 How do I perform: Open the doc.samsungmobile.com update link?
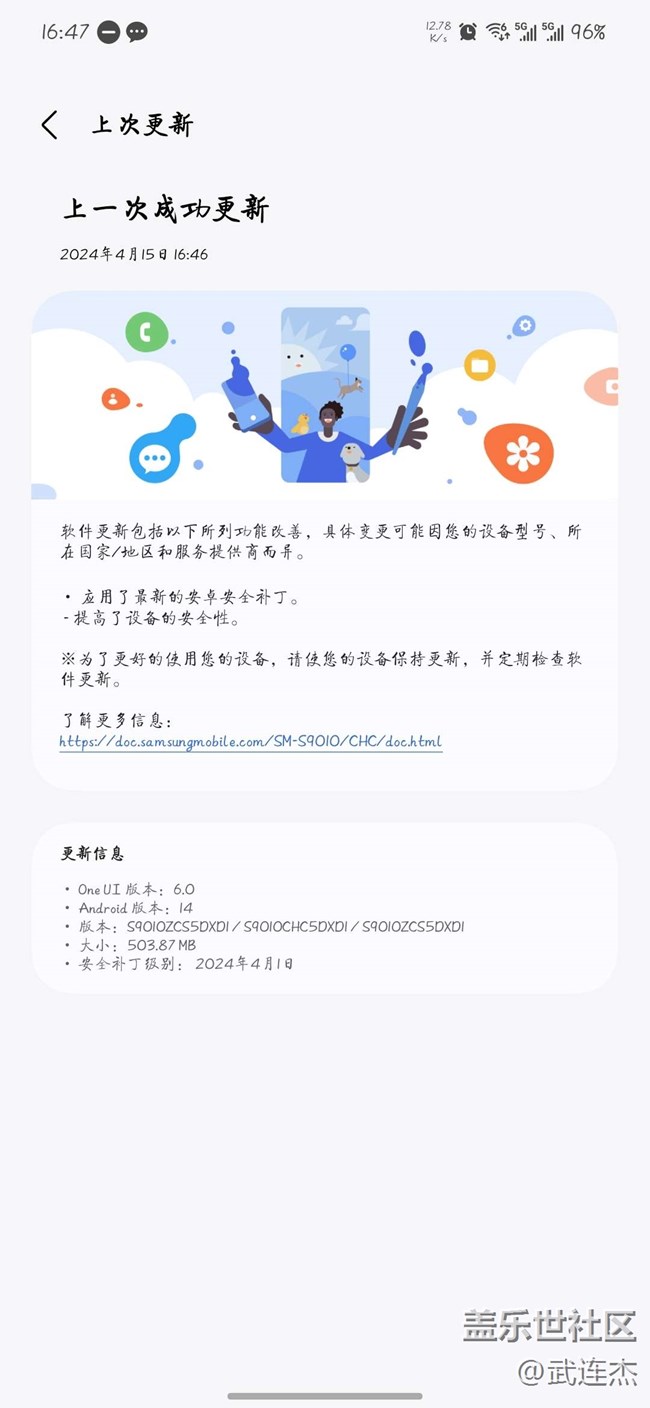pyautogui.click(x=251, y=742)
